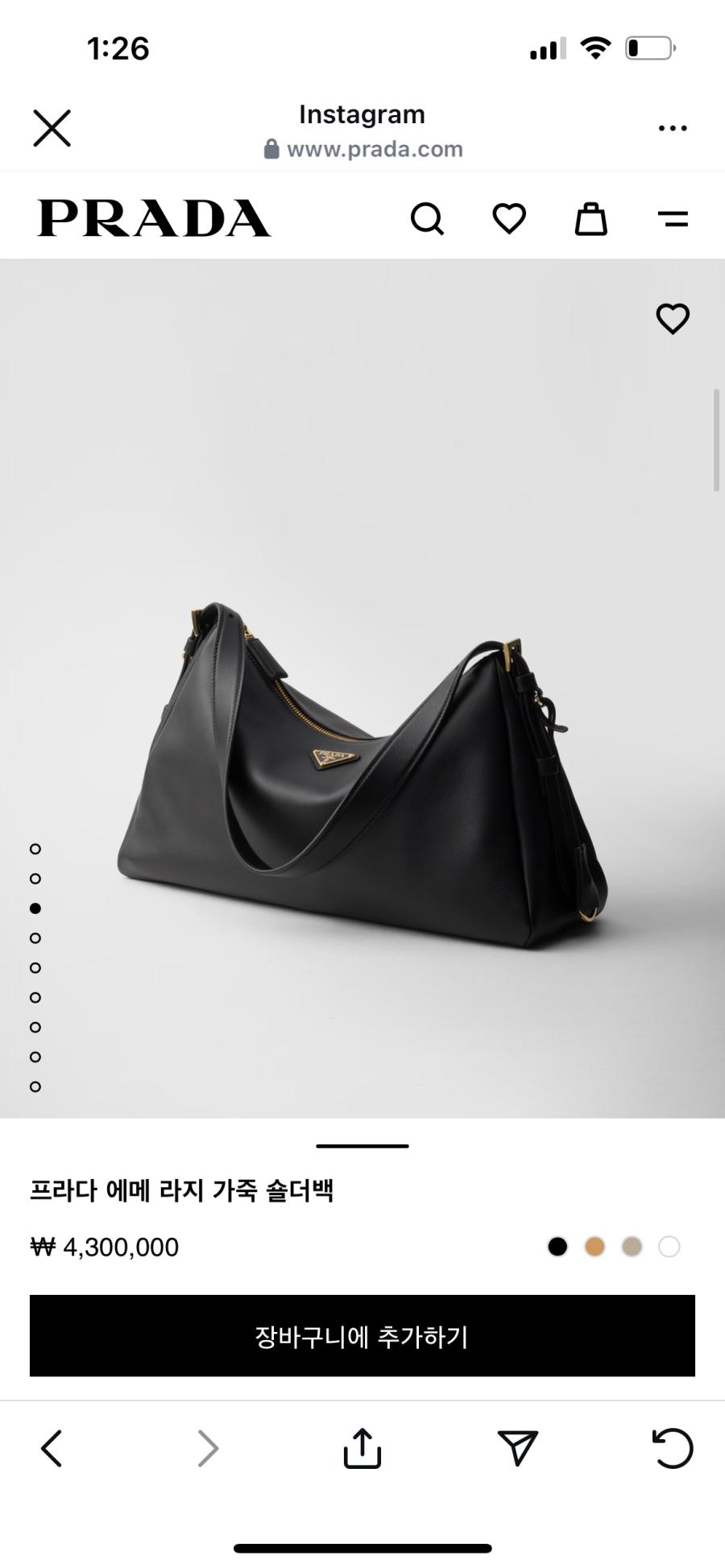The width and height of the screenshot is (725, 1568).
Task: Open the shopping bag
Action: 590,218
